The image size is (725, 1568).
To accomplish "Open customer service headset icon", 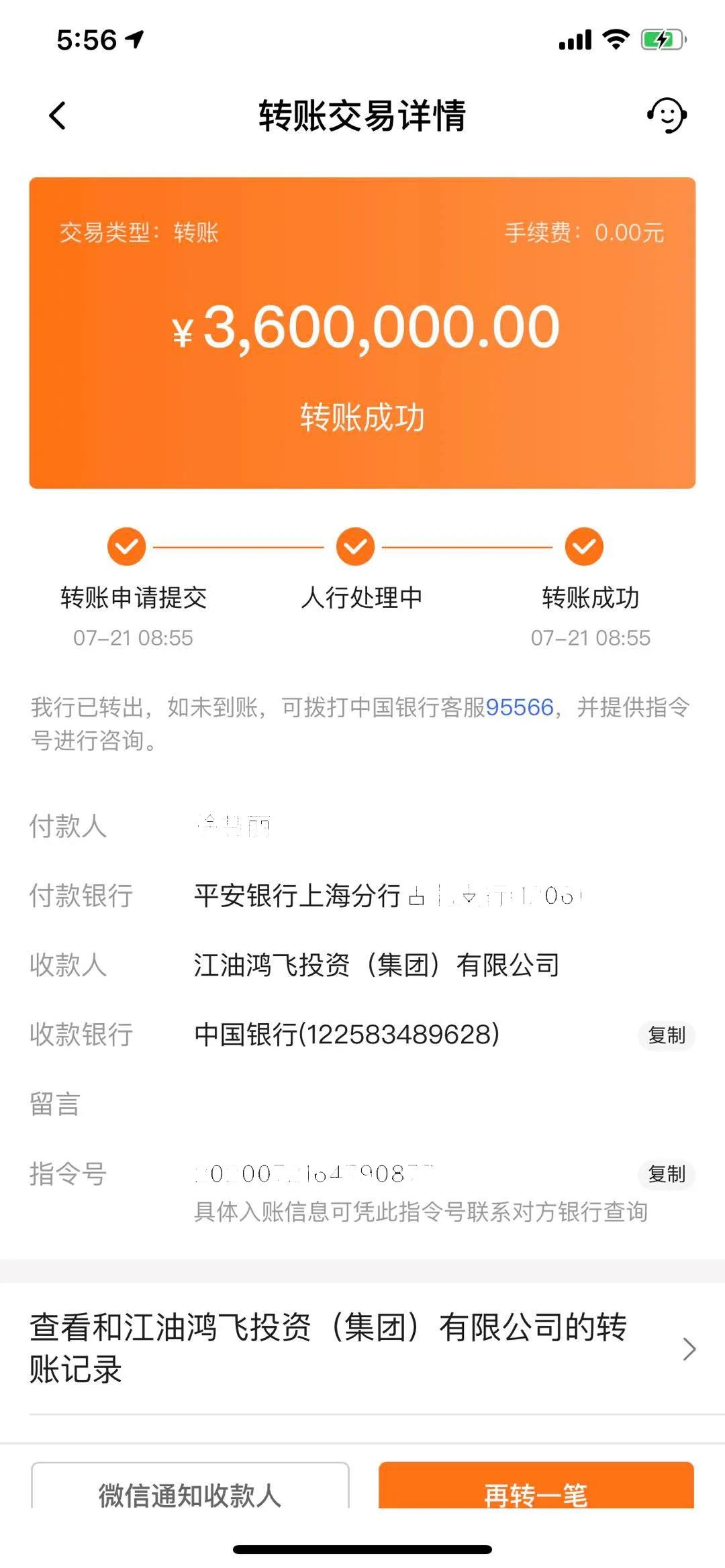I will (x=667, y=115).
